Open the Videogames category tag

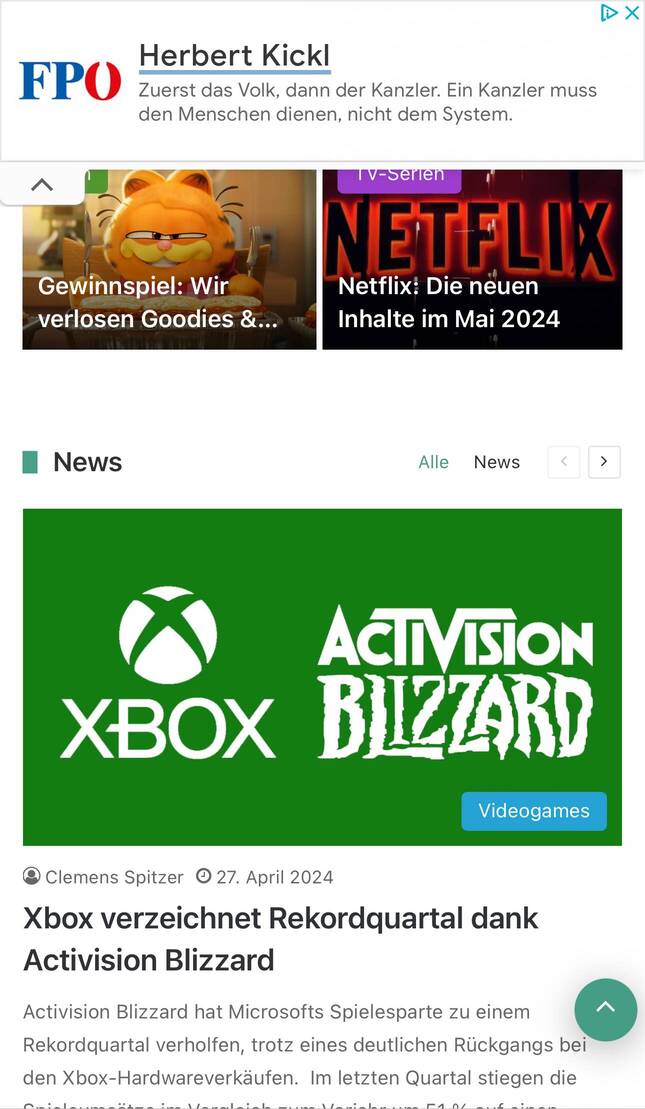point(534,811)
